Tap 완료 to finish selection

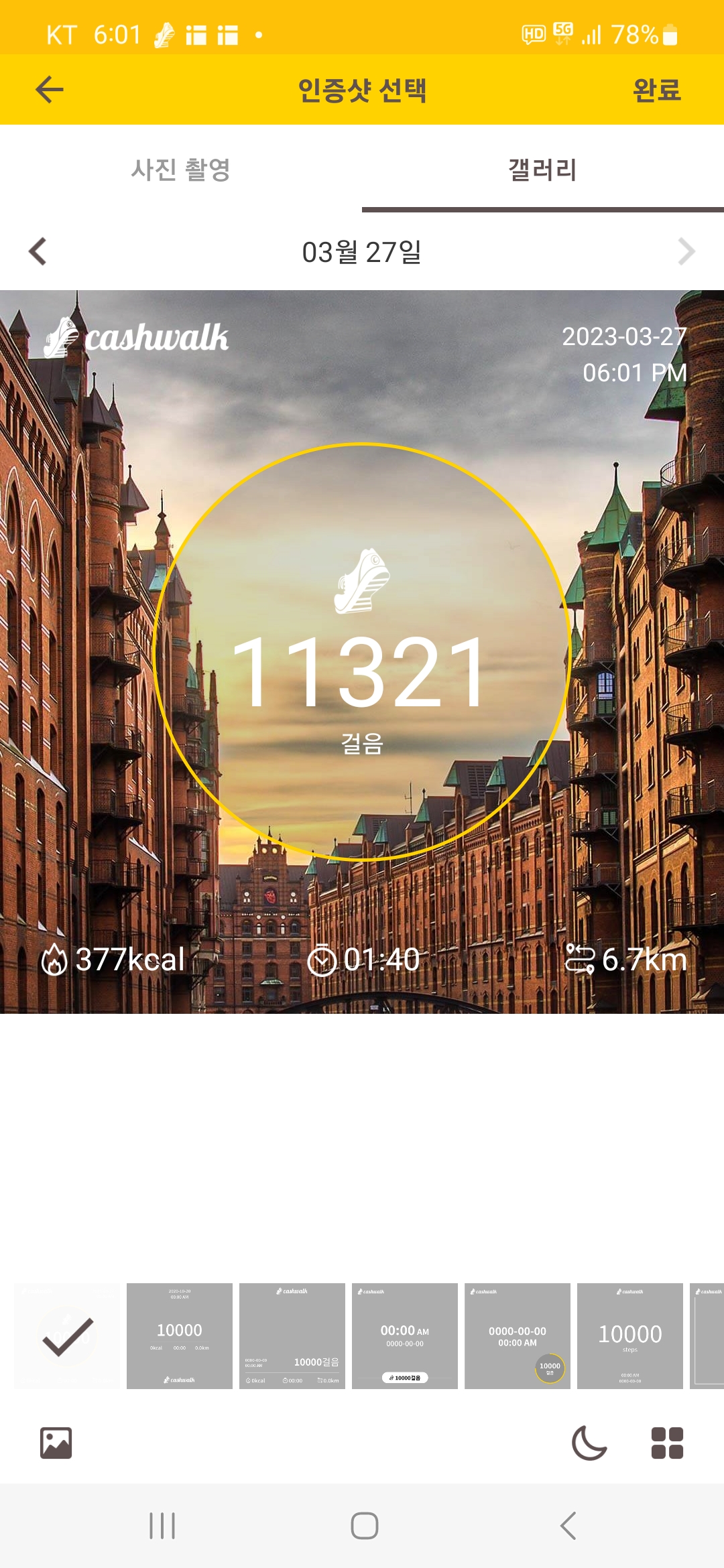(x=656, y=90)
